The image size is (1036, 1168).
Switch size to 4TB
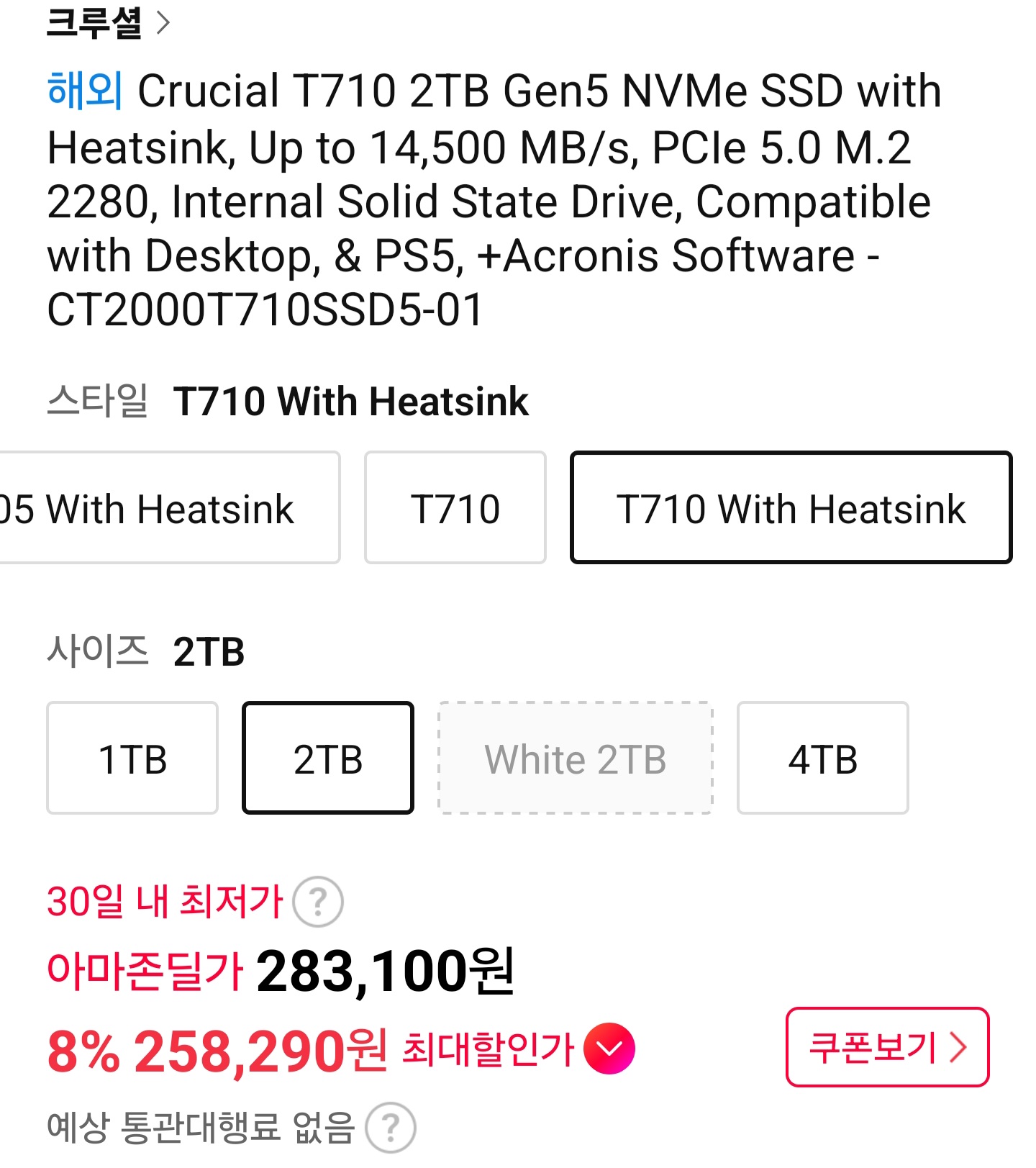pyautogui.click(x=822, y=759)
